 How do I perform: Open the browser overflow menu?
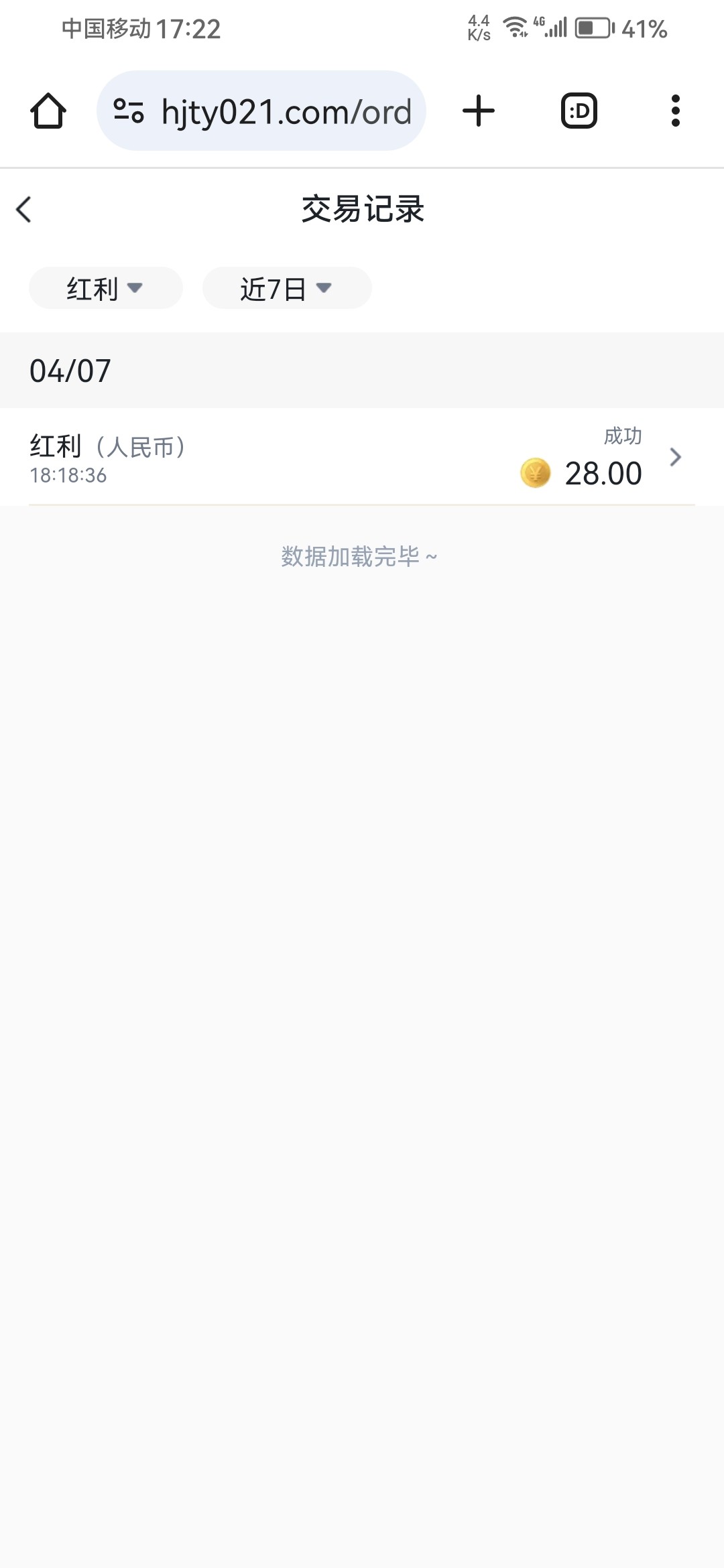pyautogui.click(x=675, y=111)
